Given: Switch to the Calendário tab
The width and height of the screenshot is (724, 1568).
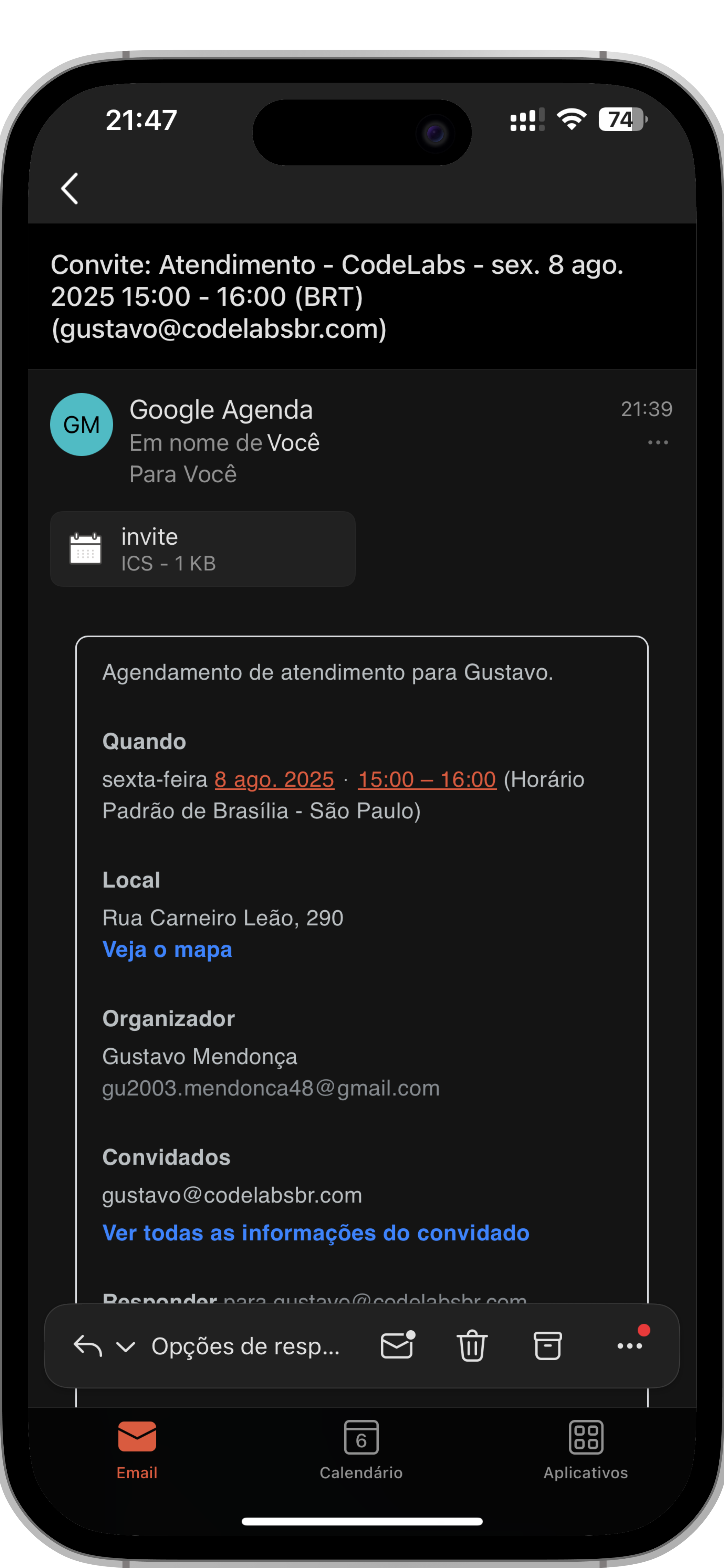Looking at the screenshot, I should [x=362, y=1452].
